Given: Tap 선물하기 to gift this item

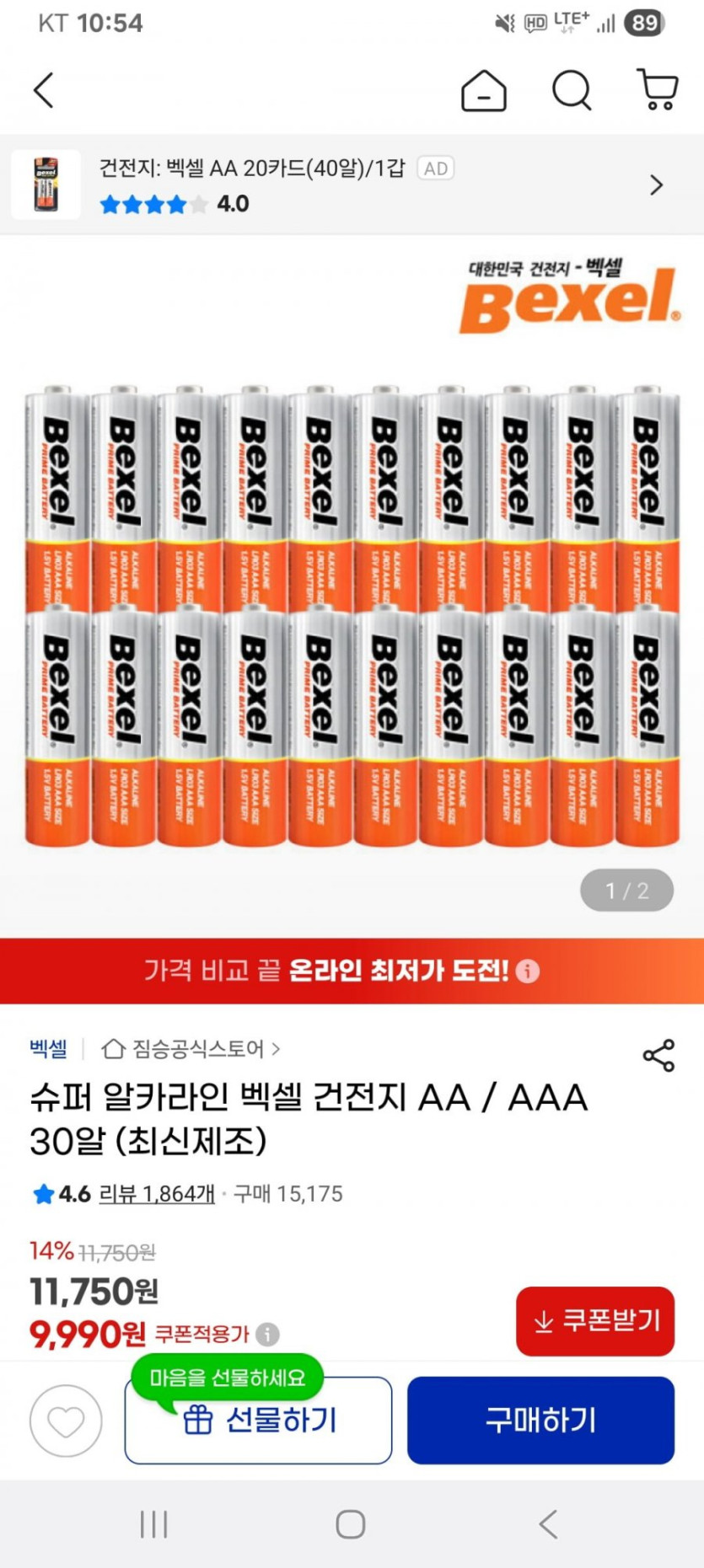Looking at the screenshot, I should tap(258, 1421).
